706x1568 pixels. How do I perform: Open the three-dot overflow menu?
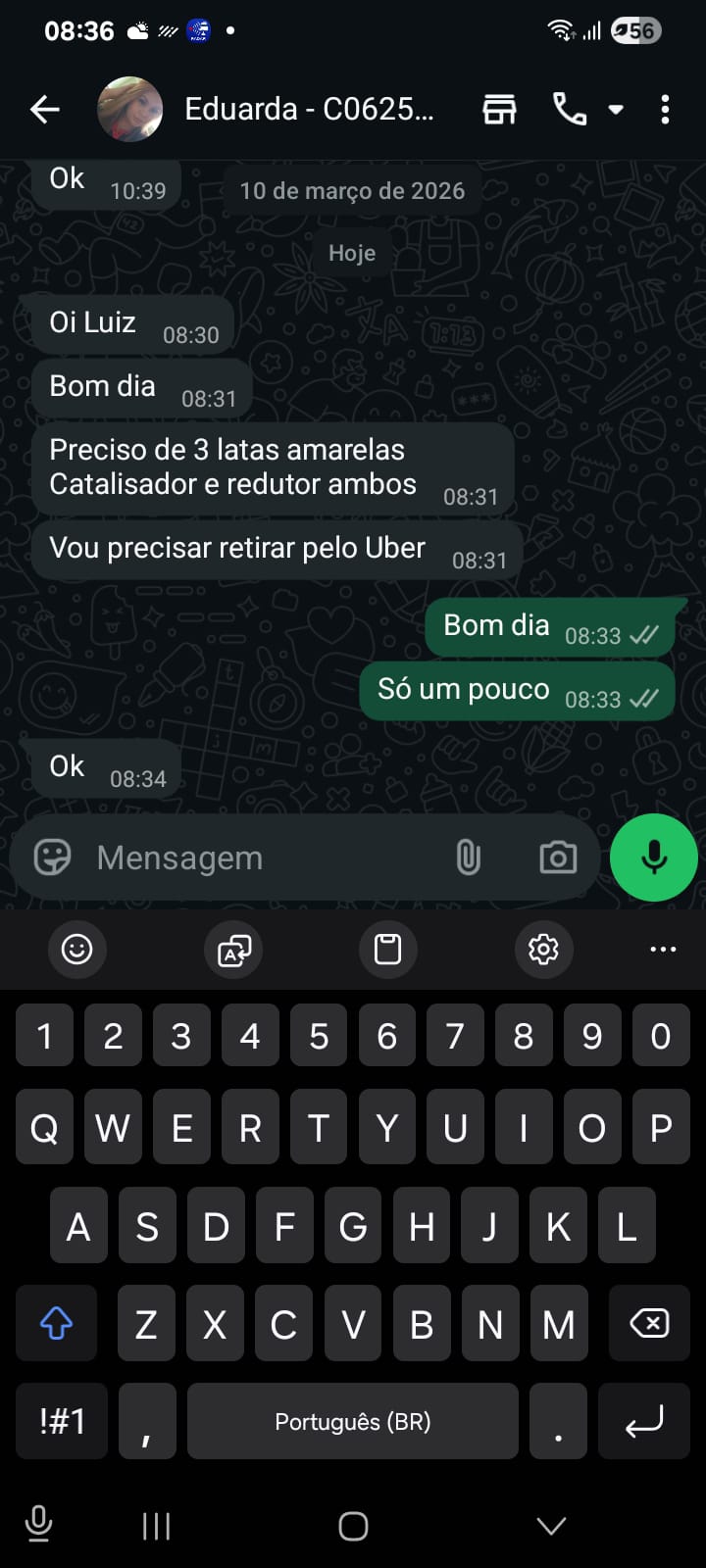665,110
